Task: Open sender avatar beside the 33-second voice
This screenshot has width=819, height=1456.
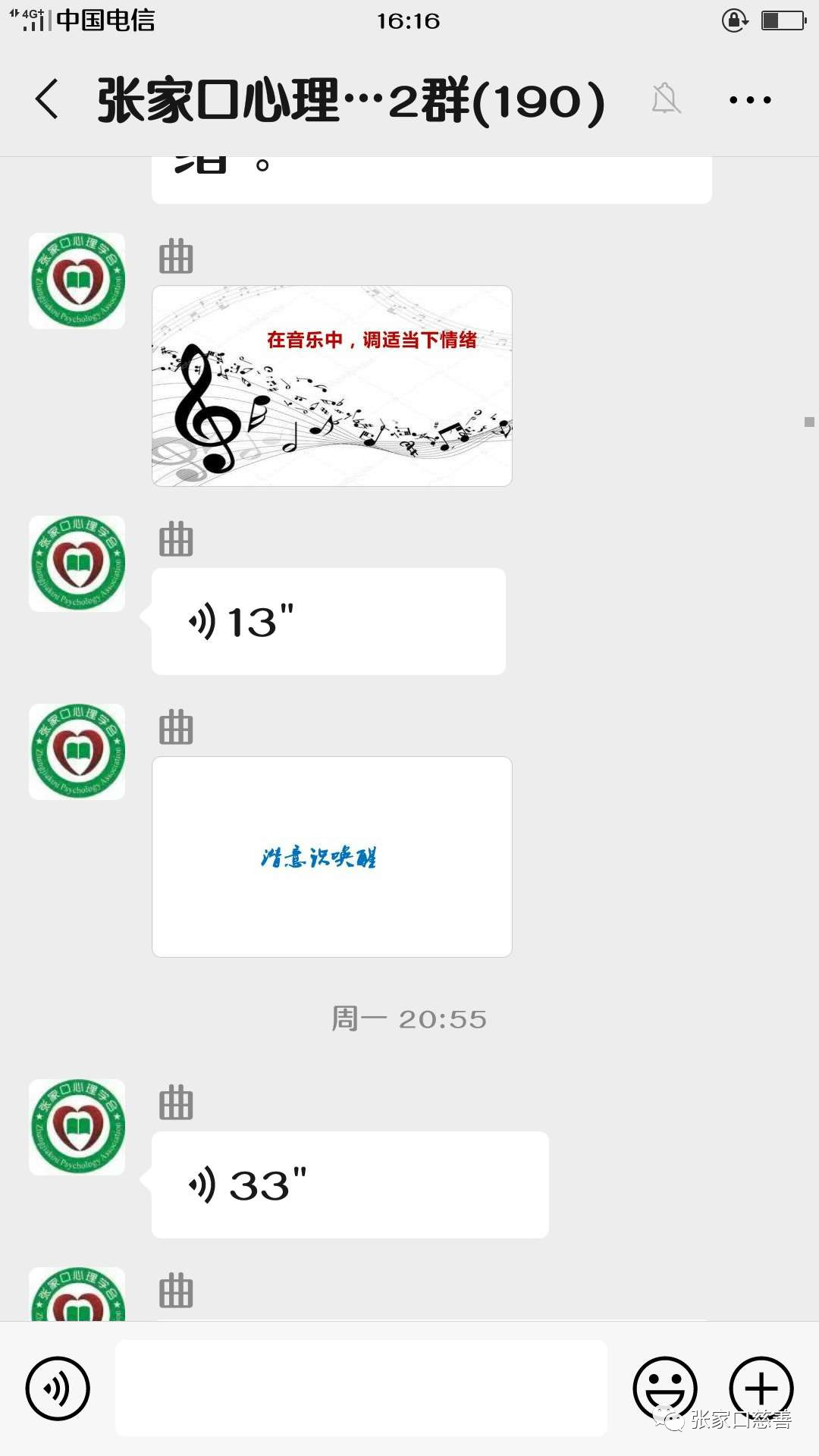Action: (x=77, y=1127)
